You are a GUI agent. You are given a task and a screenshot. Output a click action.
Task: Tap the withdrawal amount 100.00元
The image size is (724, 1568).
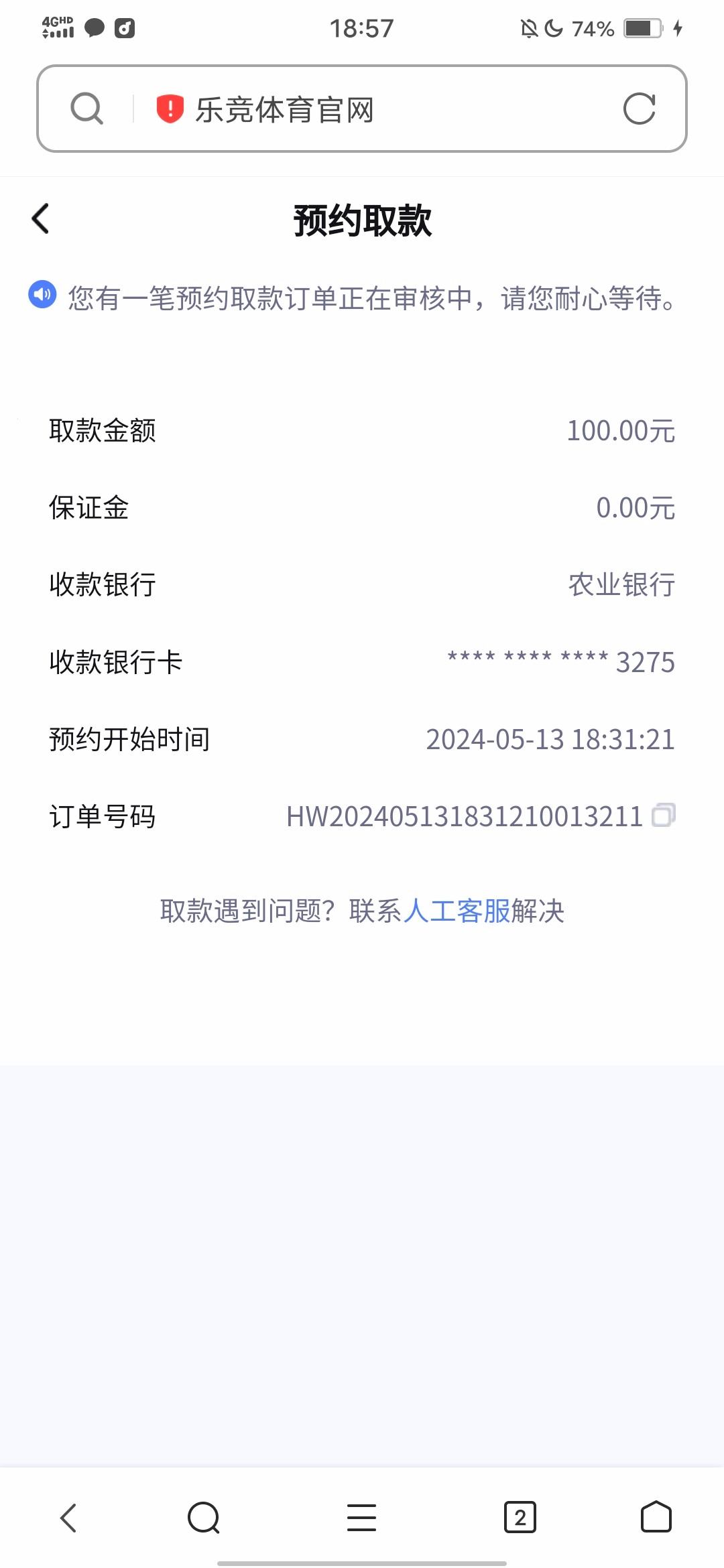click(619, 431)
